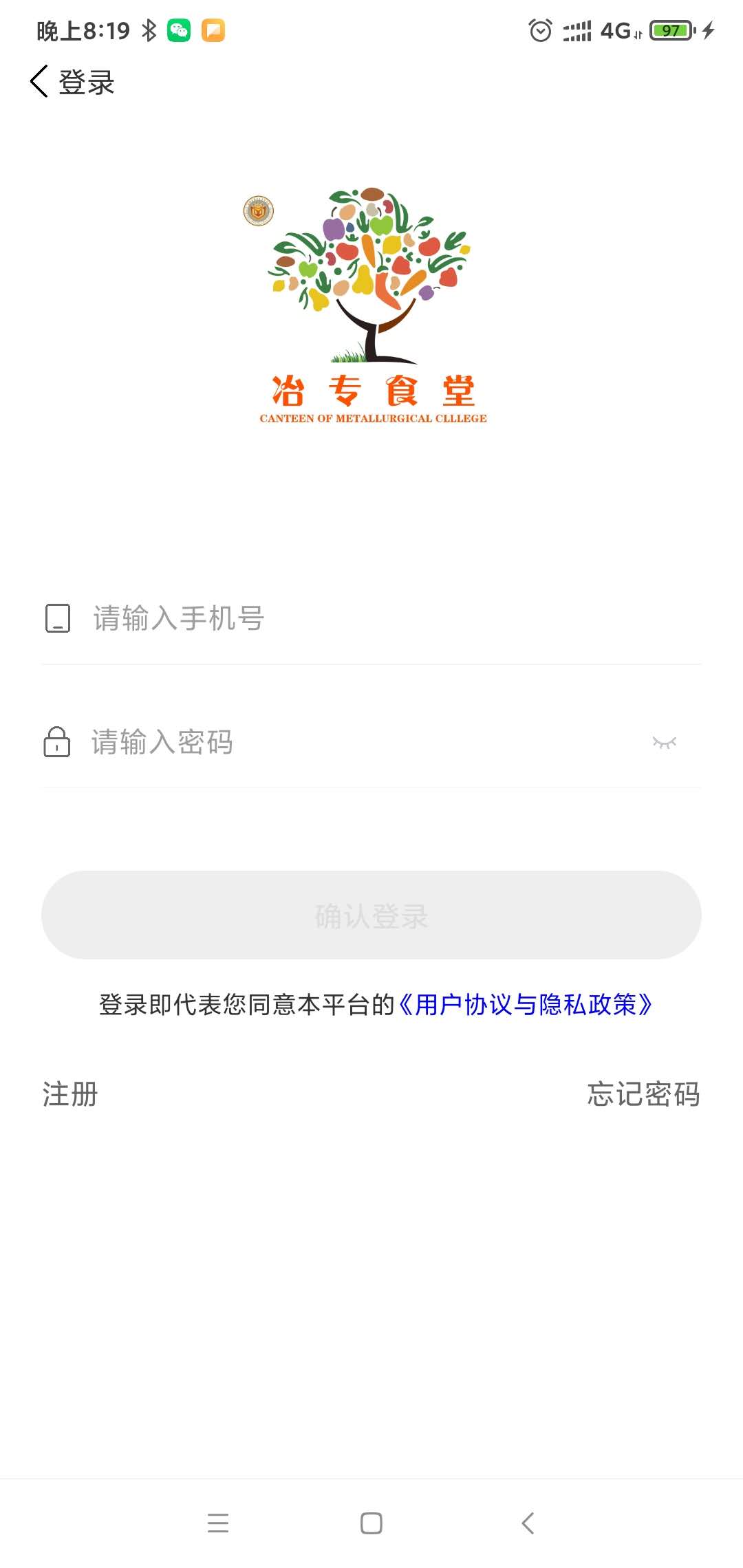743x1568 pixels.
Task: Tap the 确认登录 button
Action: (371, 915)
